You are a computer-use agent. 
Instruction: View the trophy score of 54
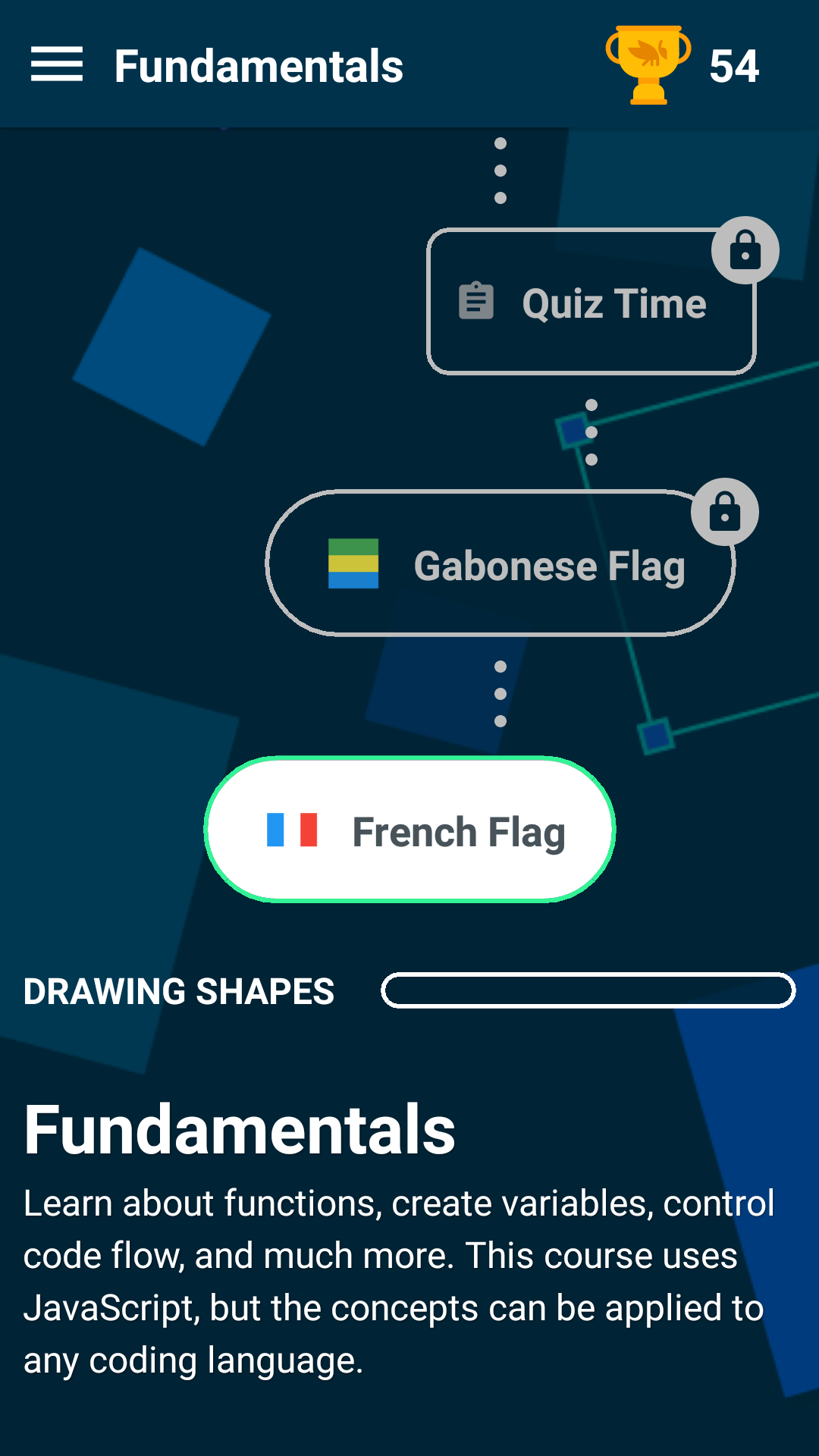tap(682, 65)
